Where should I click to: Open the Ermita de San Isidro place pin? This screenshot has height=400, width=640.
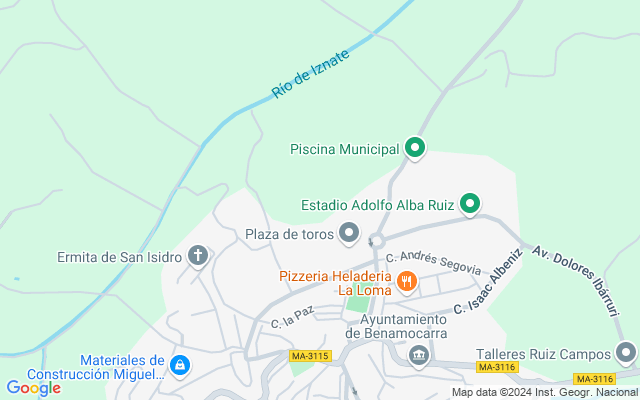tap(198, 256)
